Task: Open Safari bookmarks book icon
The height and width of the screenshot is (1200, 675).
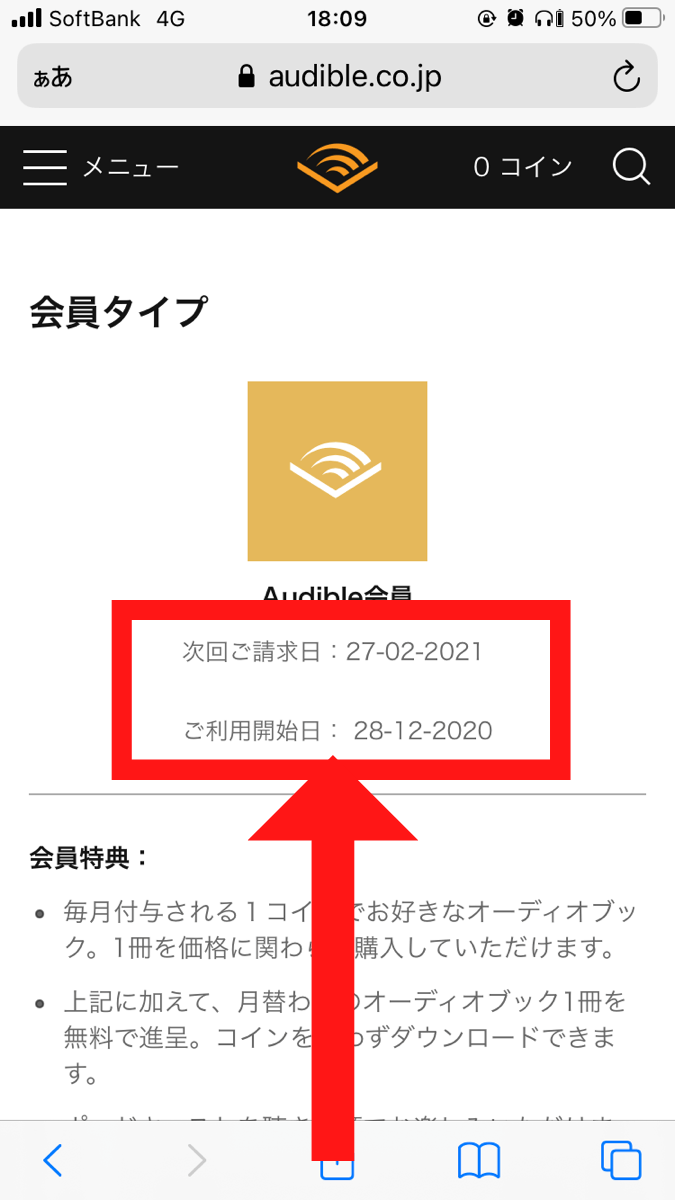Action: tap(479, 1160)
